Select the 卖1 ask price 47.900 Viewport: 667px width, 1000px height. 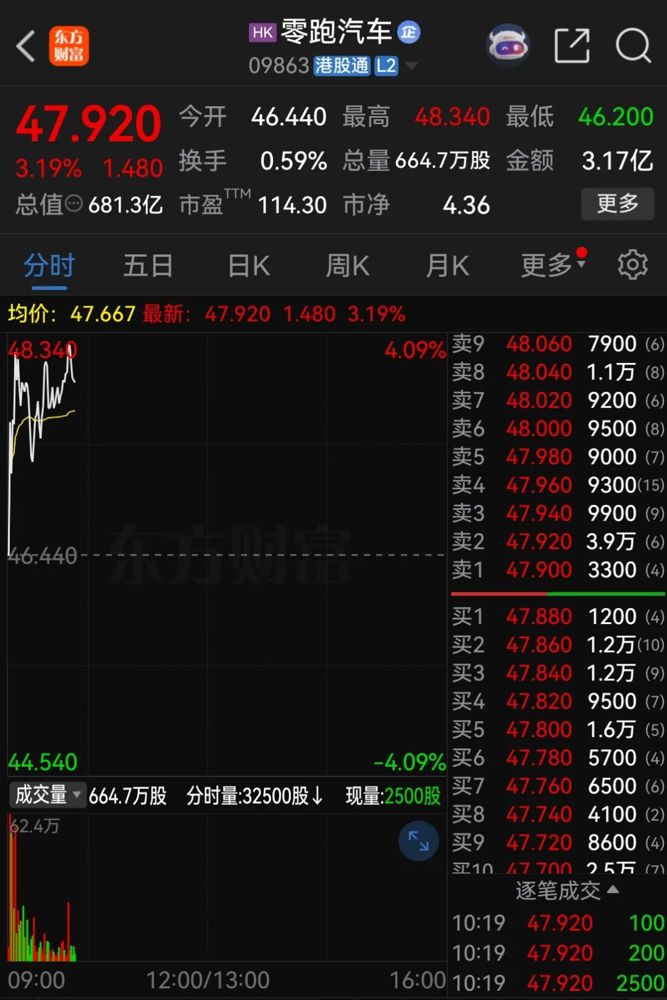click(539, 570)
